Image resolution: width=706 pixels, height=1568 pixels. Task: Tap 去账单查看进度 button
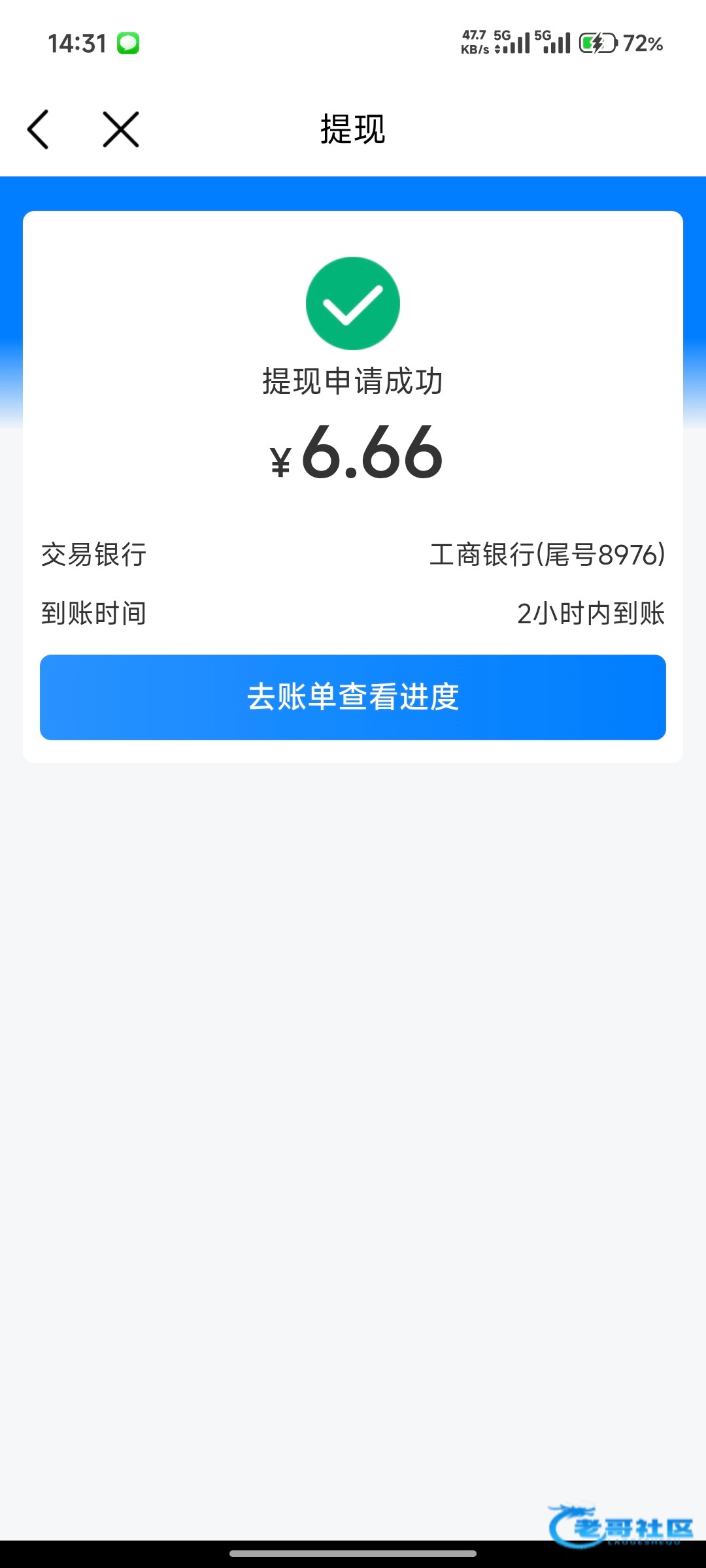(353, 697)
